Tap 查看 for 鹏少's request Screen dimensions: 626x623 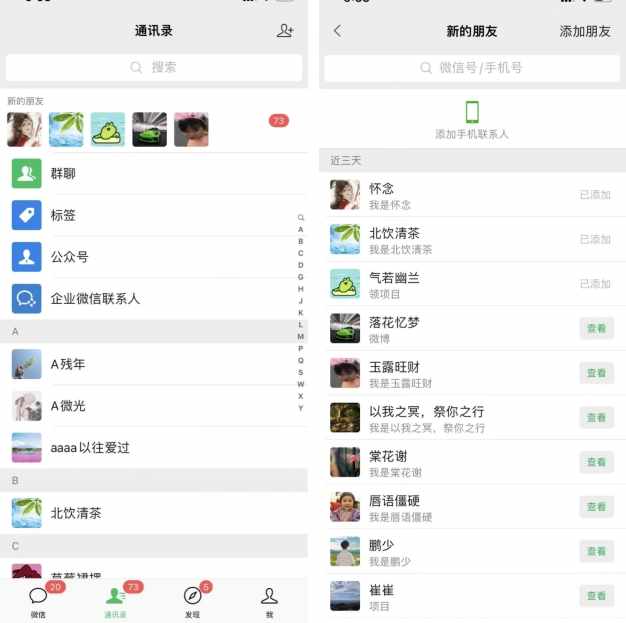coord(596,551)
